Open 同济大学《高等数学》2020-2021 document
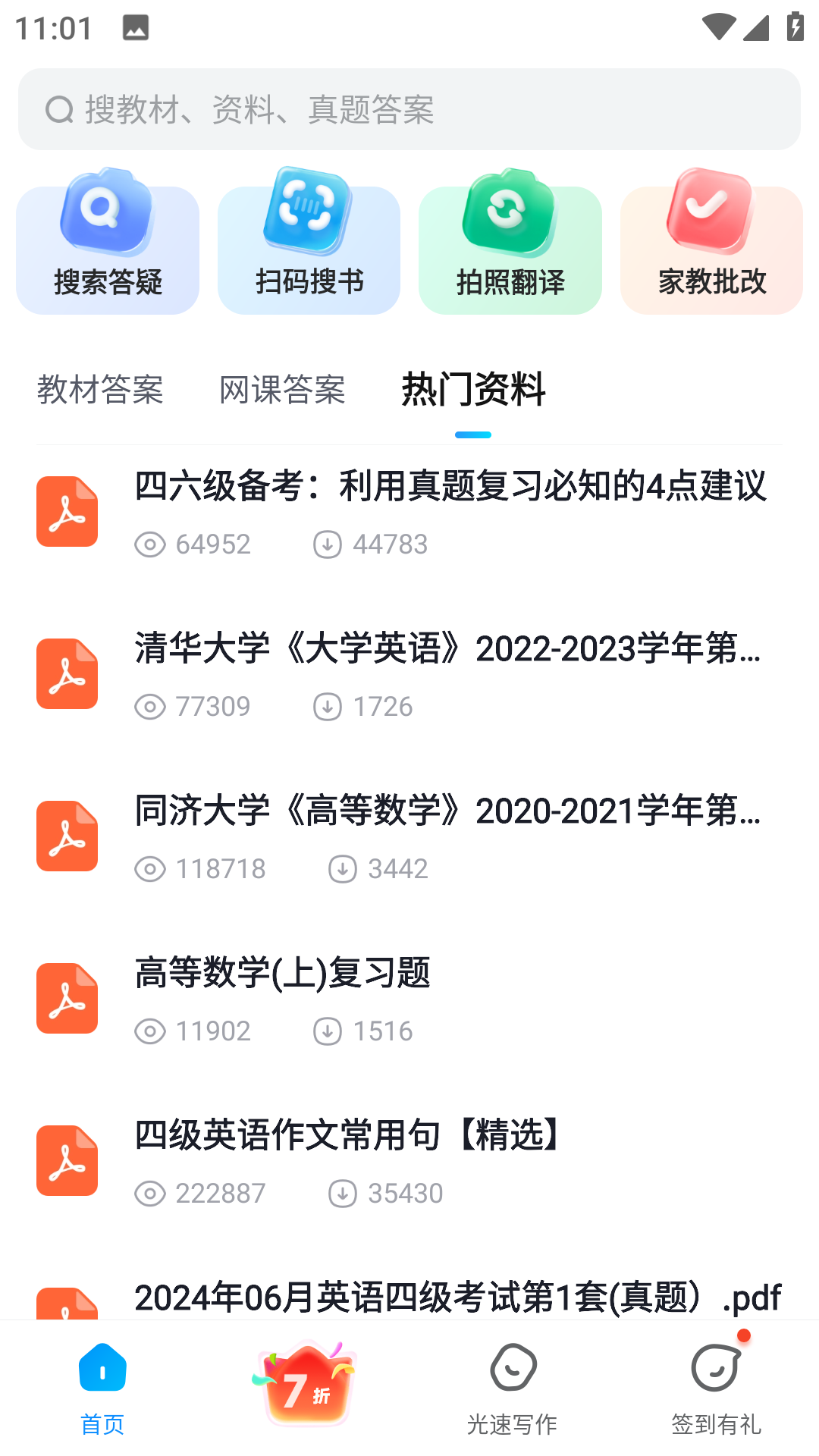The image size is (819, 1456). tap(409, 836)
